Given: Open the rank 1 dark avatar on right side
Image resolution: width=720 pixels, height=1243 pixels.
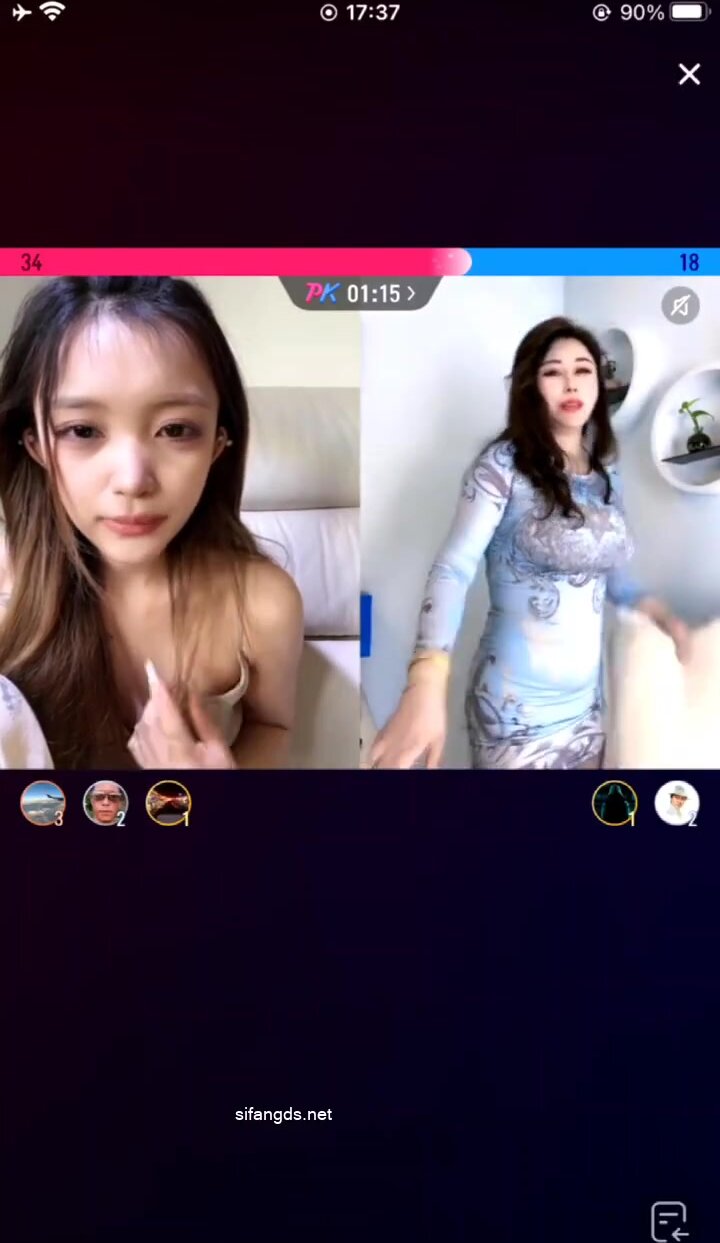Looking at the screenshot, I should pos(614,802).
